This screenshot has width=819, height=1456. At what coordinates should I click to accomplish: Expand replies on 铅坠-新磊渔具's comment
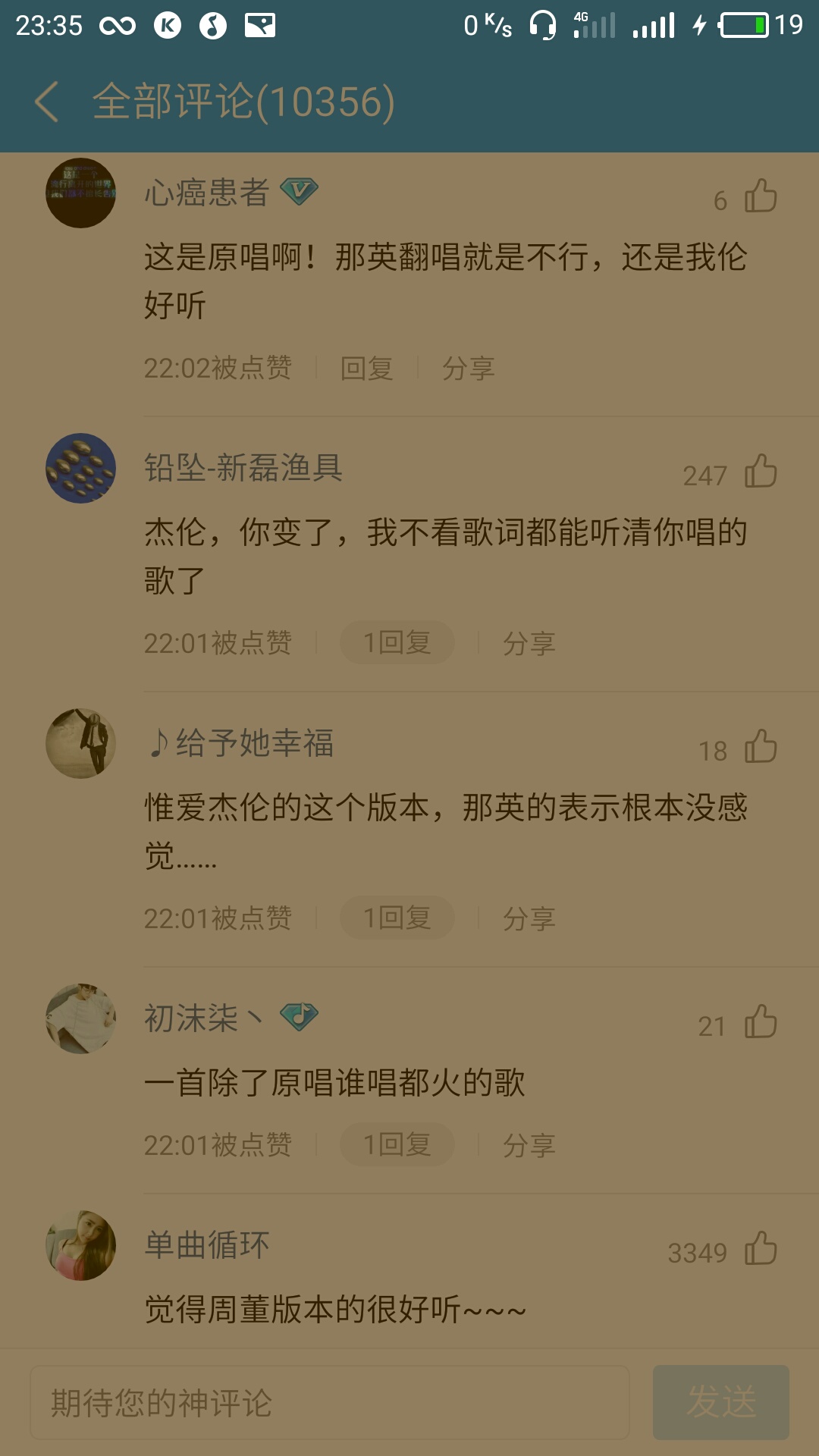pyautogui.click(x=397, y=642)
